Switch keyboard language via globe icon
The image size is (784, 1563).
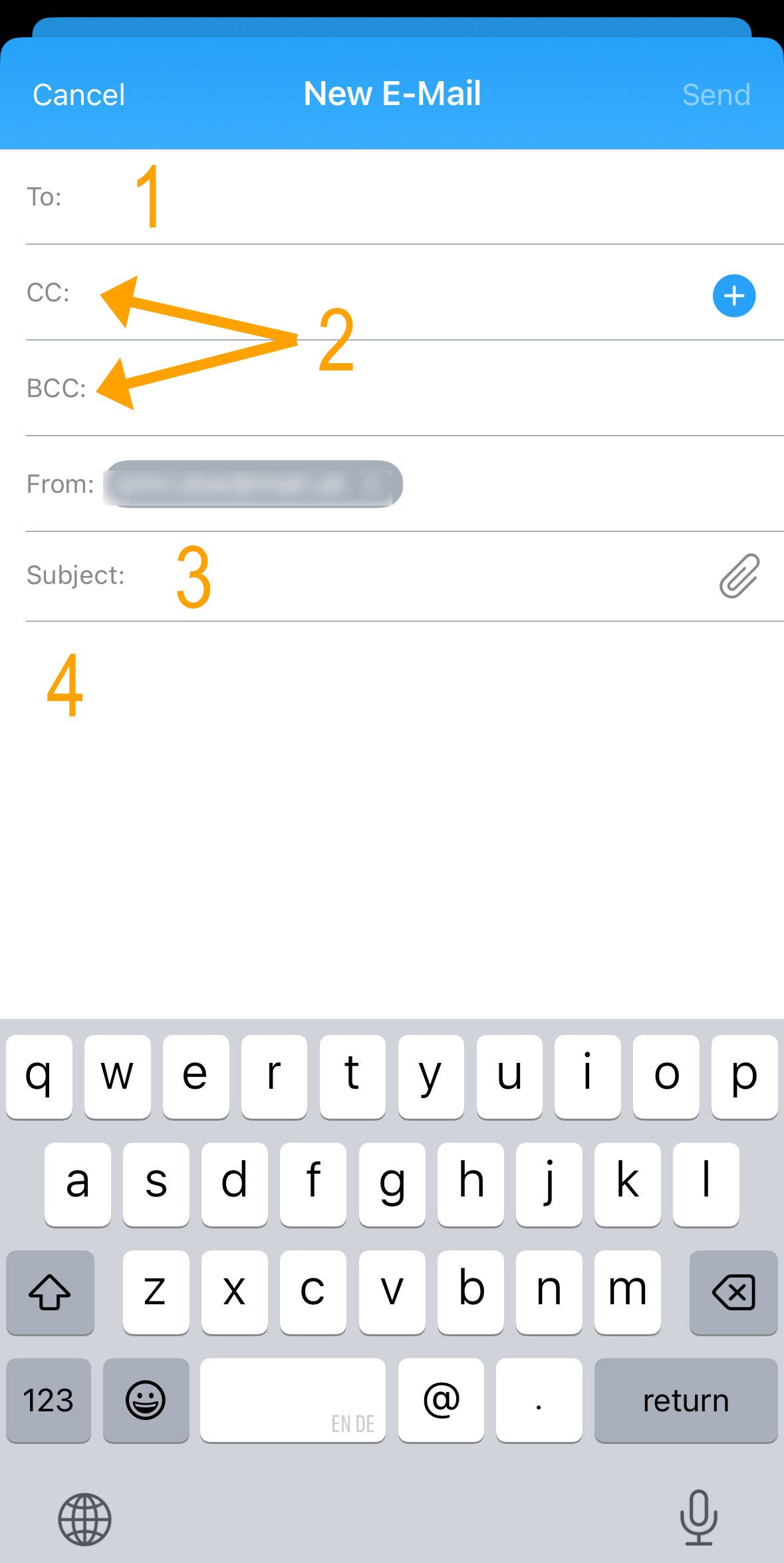(x=84, y=1520)
